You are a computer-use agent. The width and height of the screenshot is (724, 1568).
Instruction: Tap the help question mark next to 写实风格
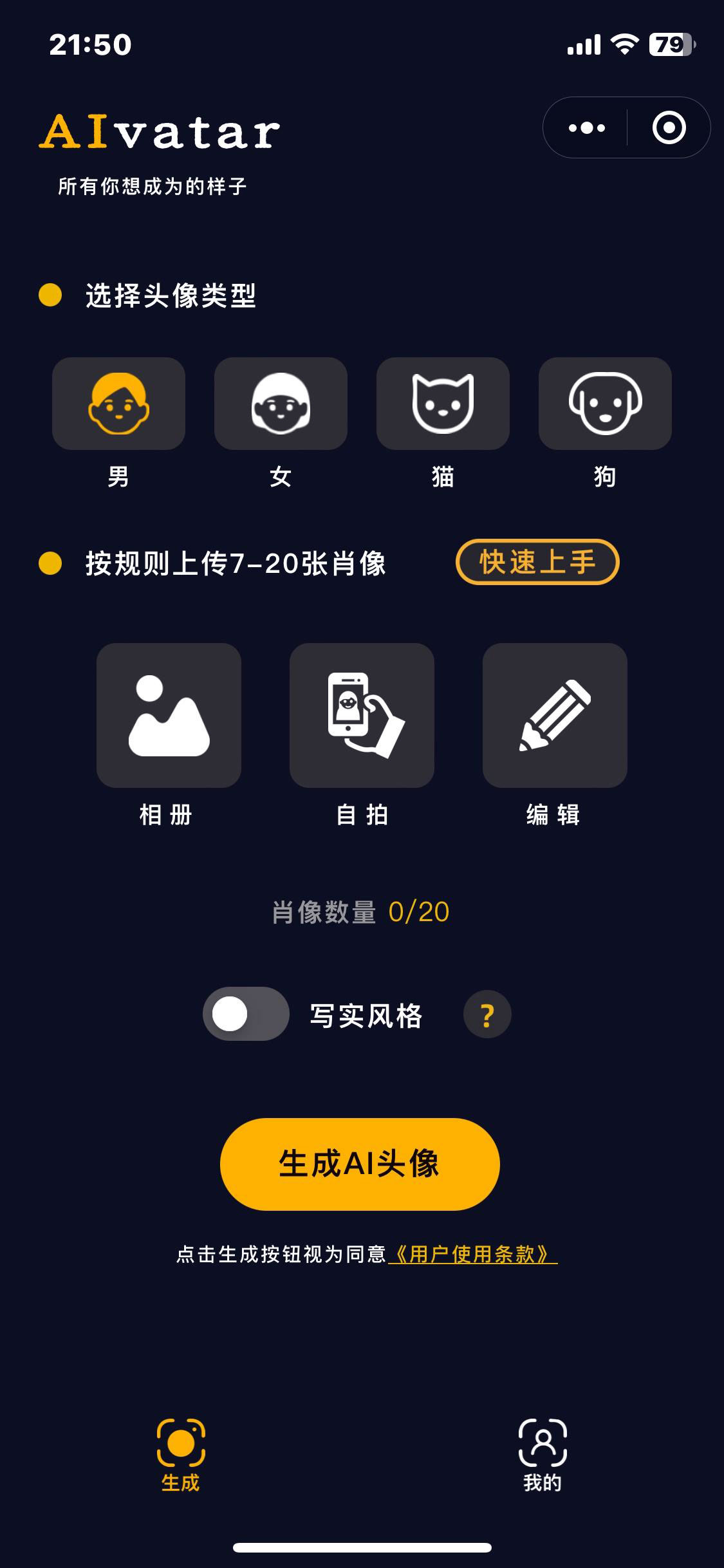(486, 1013)
